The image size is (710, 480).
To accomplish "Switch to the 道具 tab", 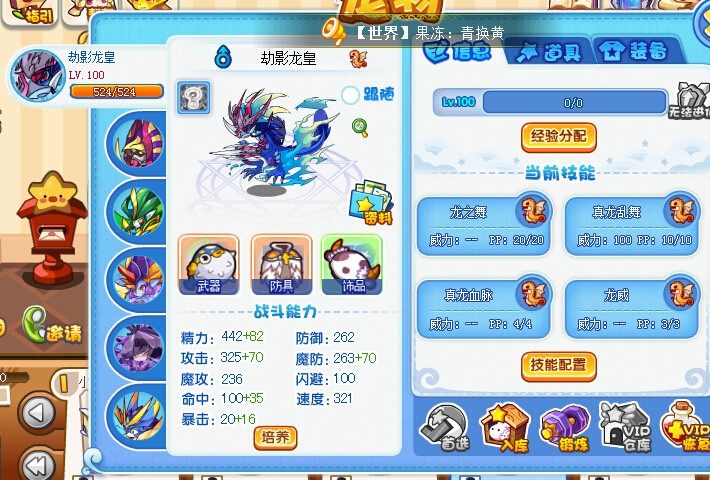I will tap(546, 51).
